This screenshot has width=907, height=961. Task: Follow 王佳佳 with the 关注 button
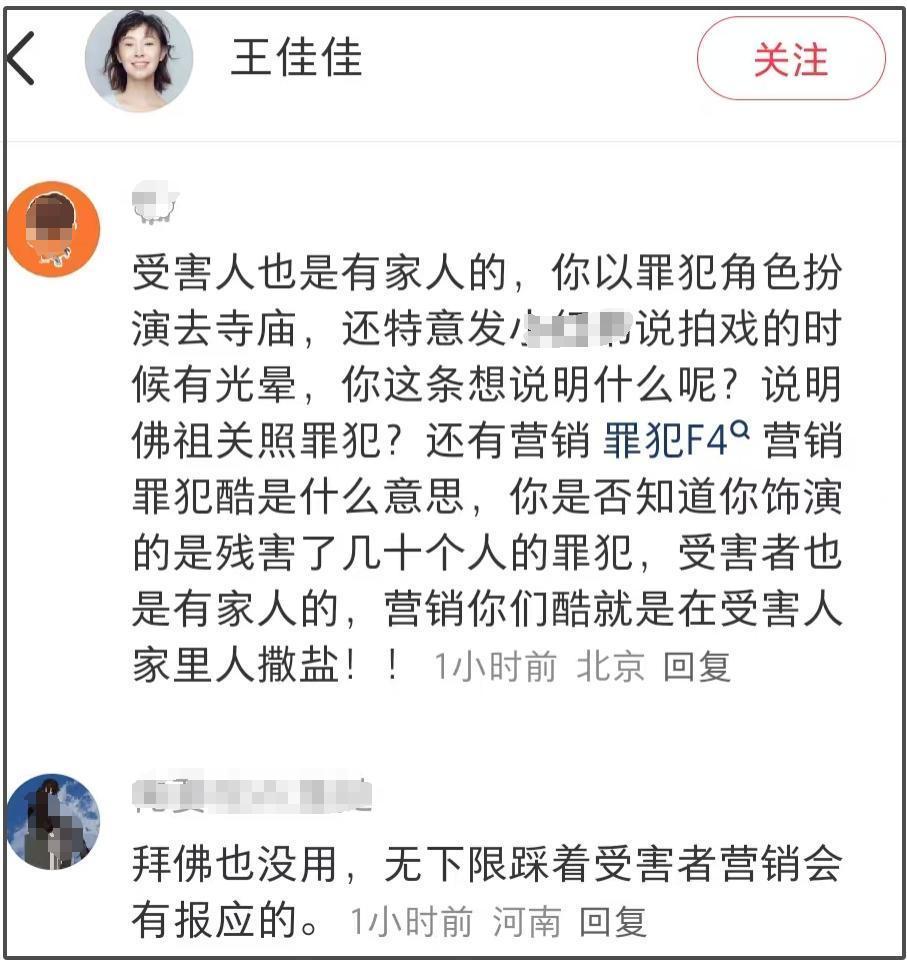point(791,59)
